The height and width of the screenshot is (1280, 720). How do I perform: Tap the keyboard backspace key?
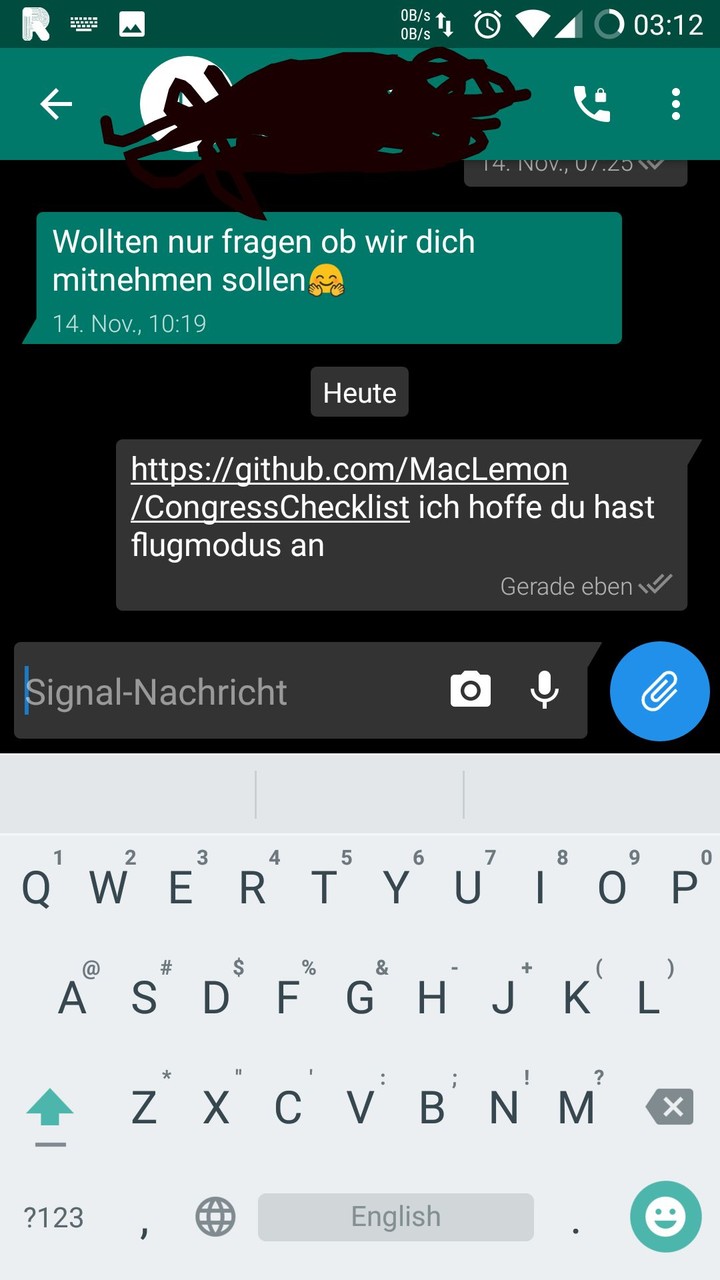[670, 1107]
